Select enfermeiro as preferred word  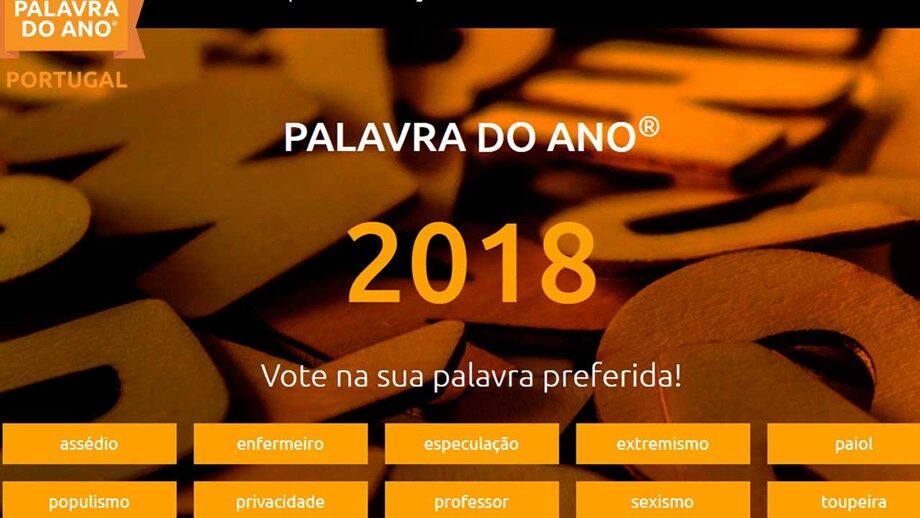coord(280,444)
